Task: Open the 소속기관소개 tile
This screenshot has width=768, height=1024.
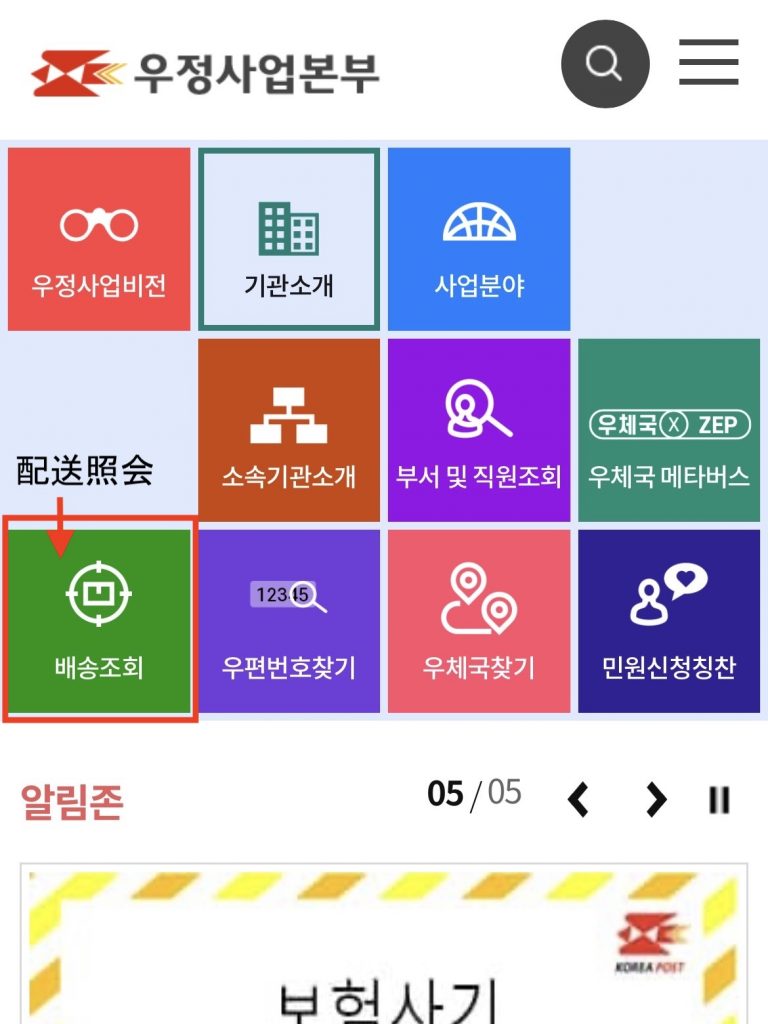Action: (x=289, y=430)
